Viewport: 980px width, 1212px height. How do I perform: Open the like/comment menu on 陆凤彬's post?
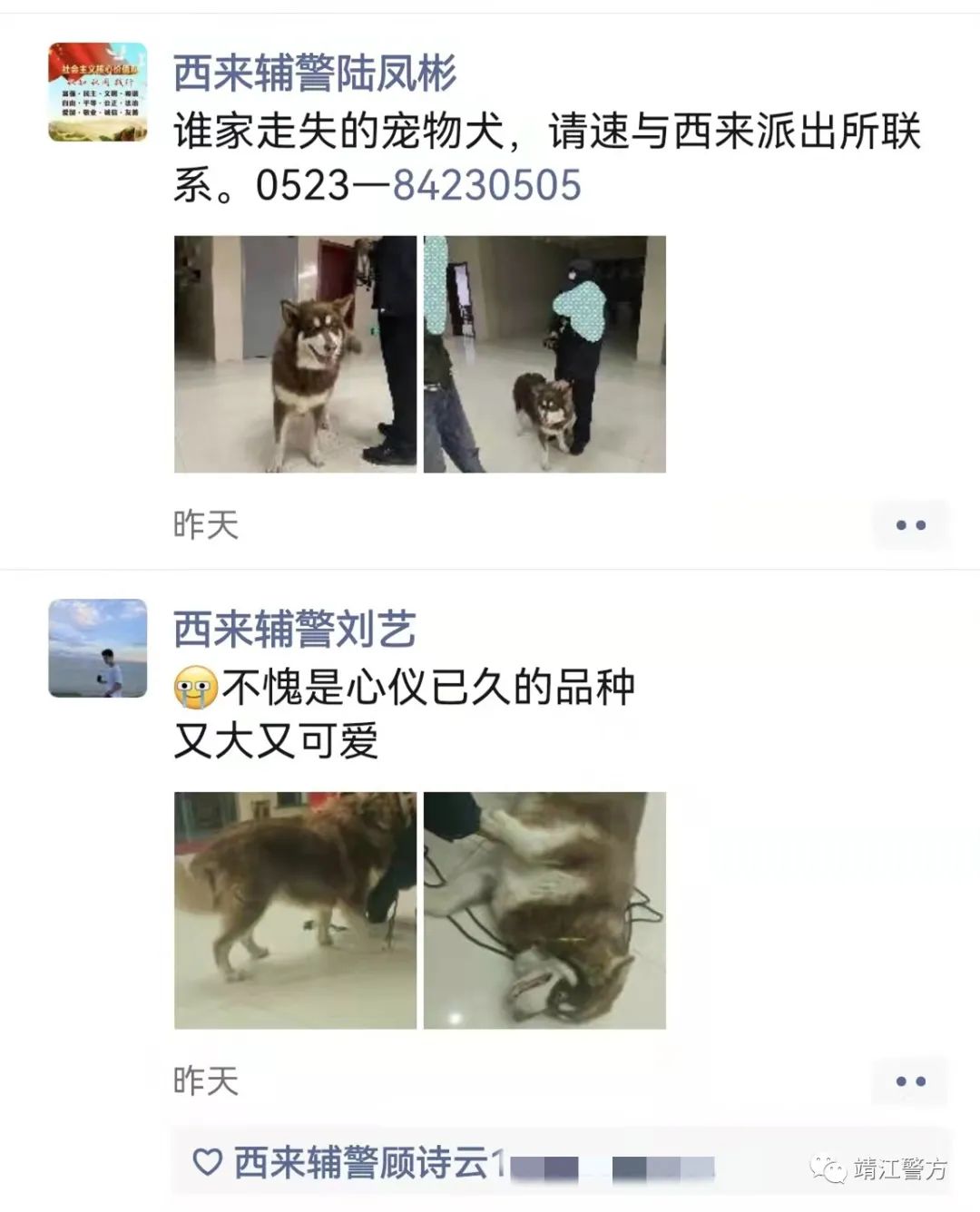click(910, 524)
